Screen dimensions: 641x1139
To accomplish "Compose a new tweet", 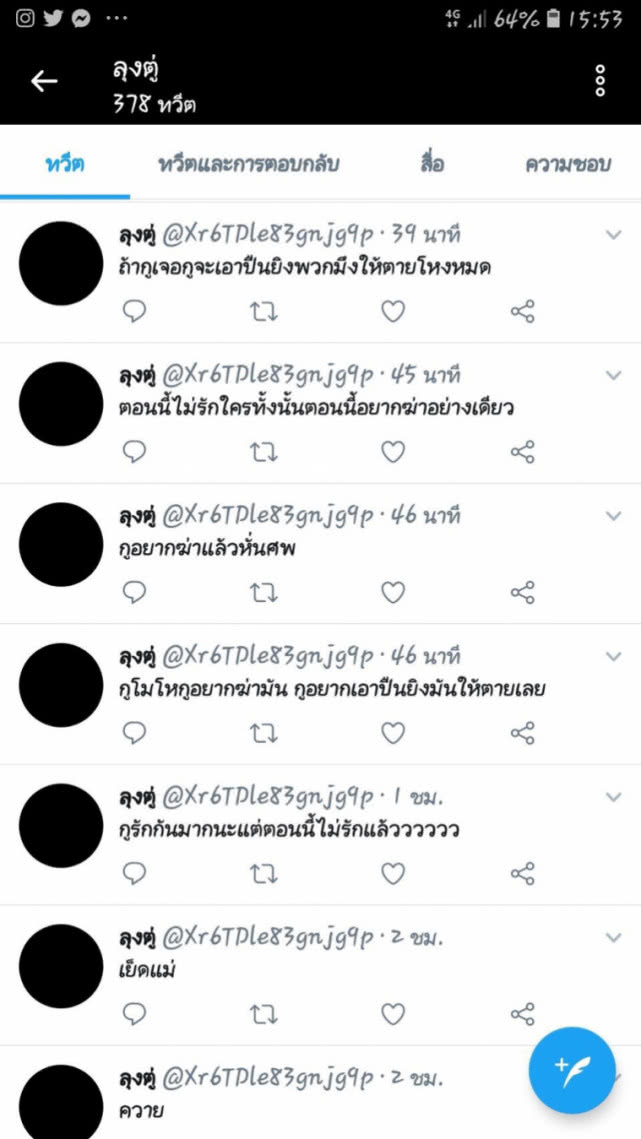I will 572,1069.
